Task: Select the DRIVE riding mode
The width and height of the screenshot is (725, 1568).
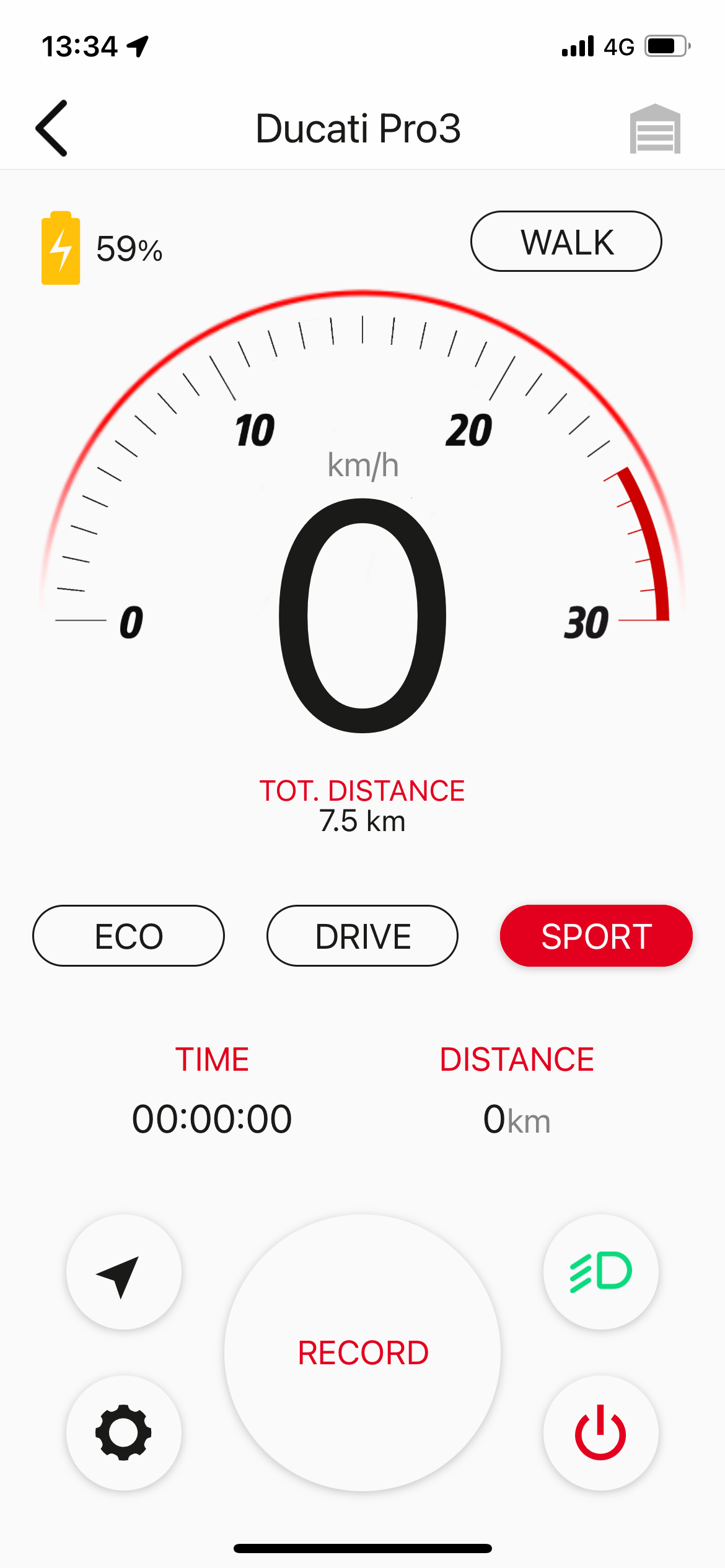Action: point(362,936)
